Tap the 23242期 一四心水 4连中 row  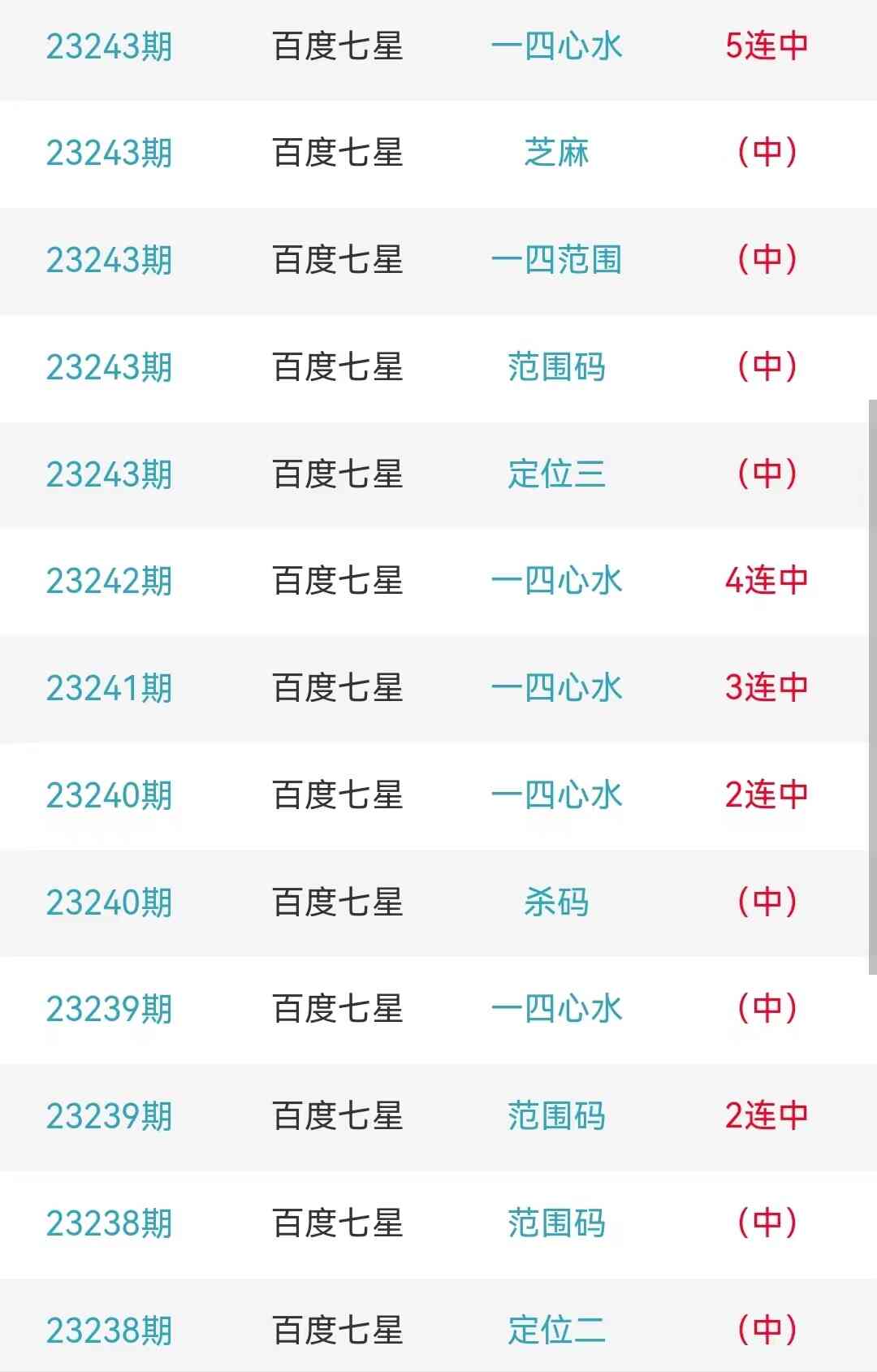pyautogui.click(x=556, y=581)
